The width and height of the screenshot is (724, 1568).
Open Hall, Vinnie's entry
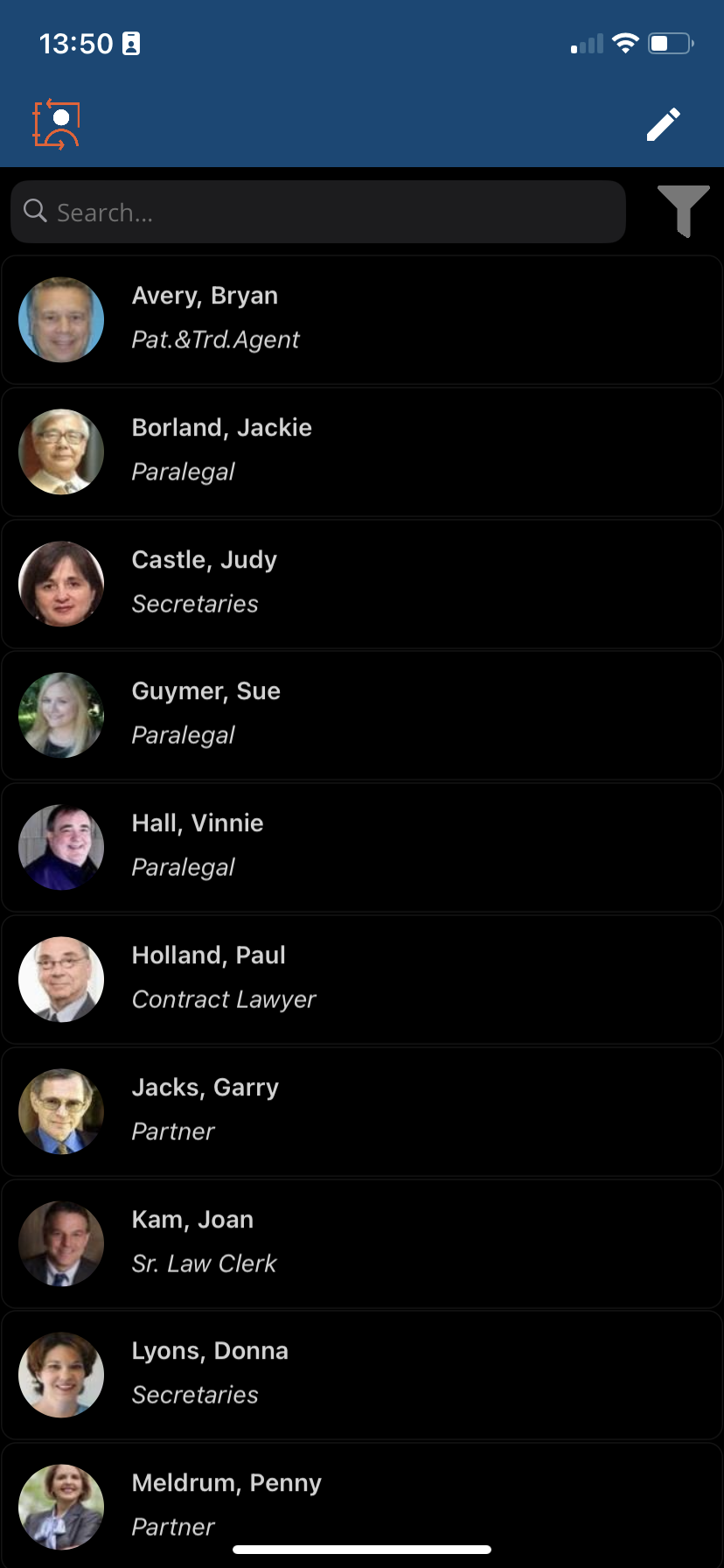pyautogui.click(x=362, y=847)
